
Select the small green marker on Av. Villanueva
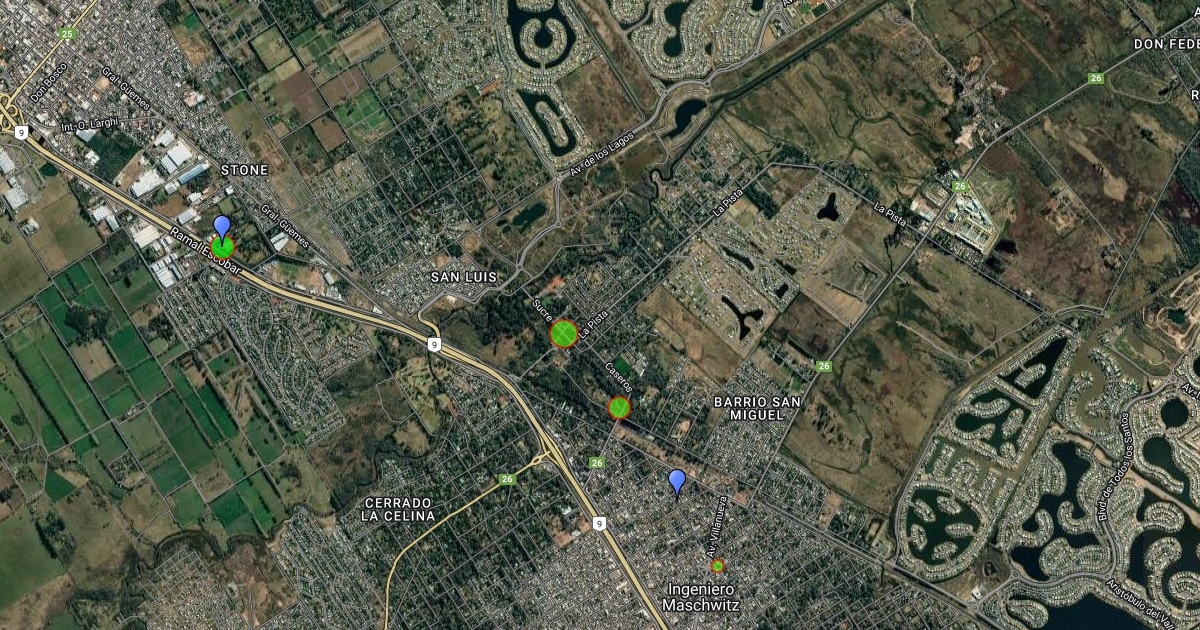pos(718,566)
